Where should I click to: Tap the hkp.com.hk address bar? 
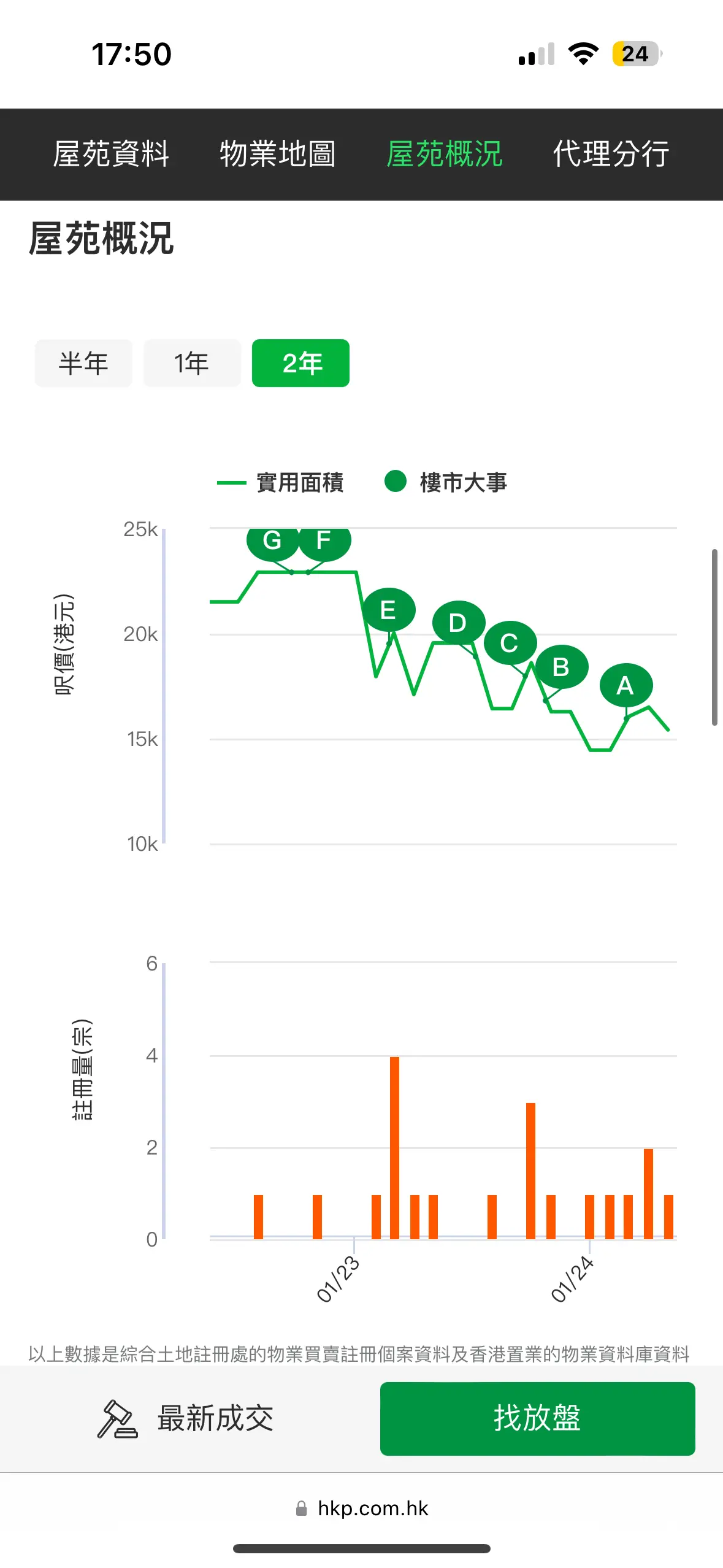click(361, 1508)
